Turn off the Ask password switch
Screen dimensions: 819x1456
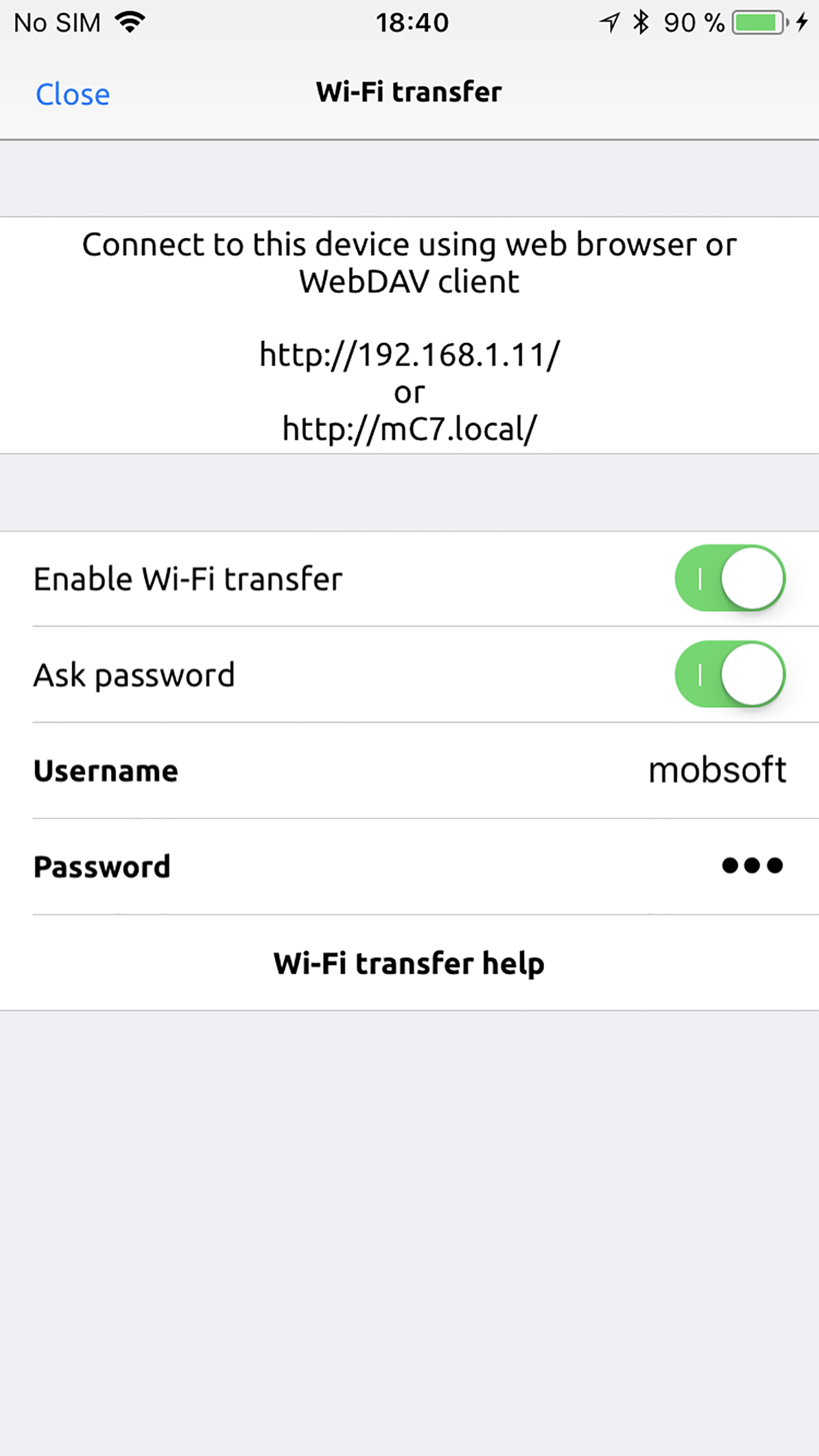[x=729, y=675]
